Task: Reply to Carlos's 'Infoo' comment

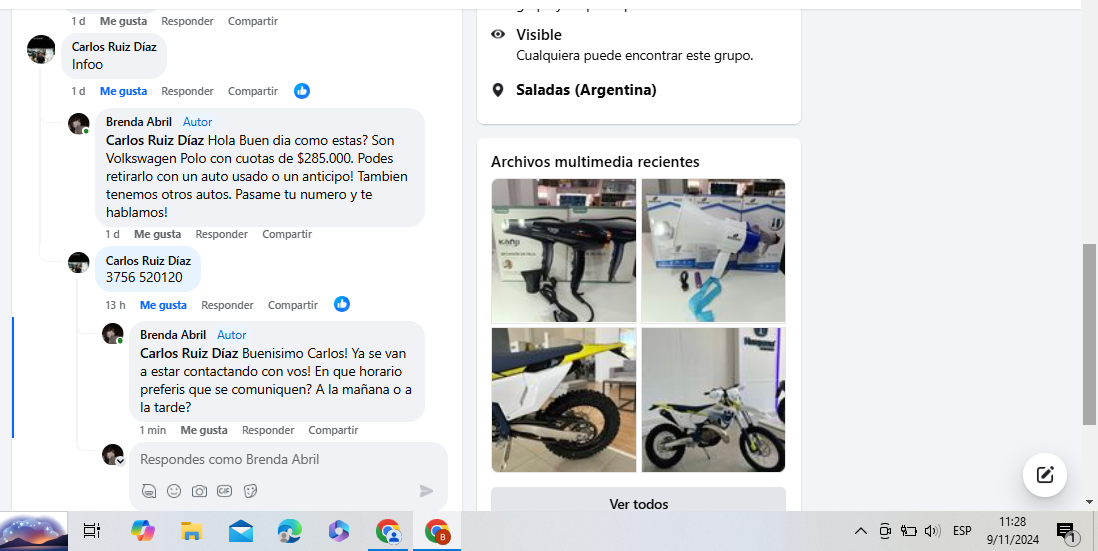Action: point(187,91)
